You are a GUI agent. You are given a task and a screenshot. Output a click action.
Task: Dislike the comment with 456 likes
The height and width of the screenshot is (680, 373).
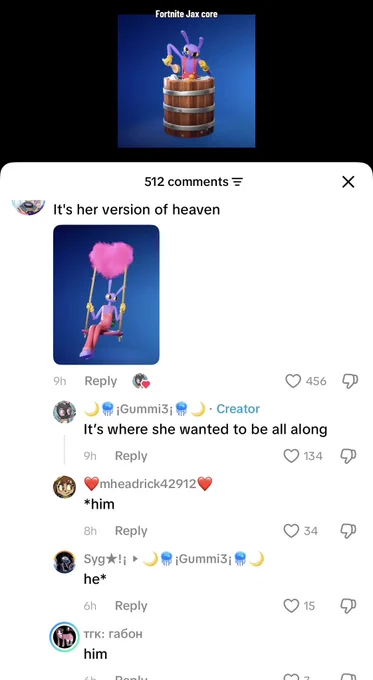(350, 381)
